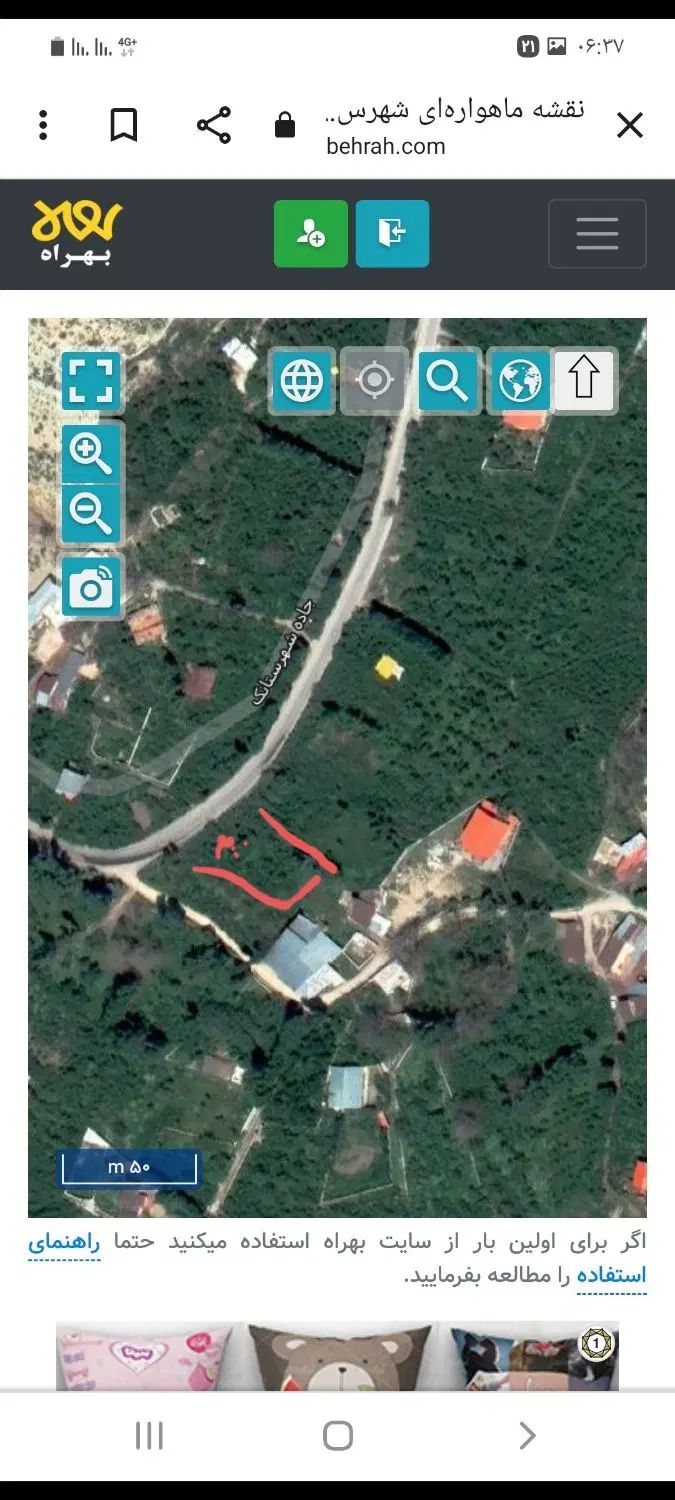Bookmark the behrah.com page

pyautogui.click(x=124, y=126)
